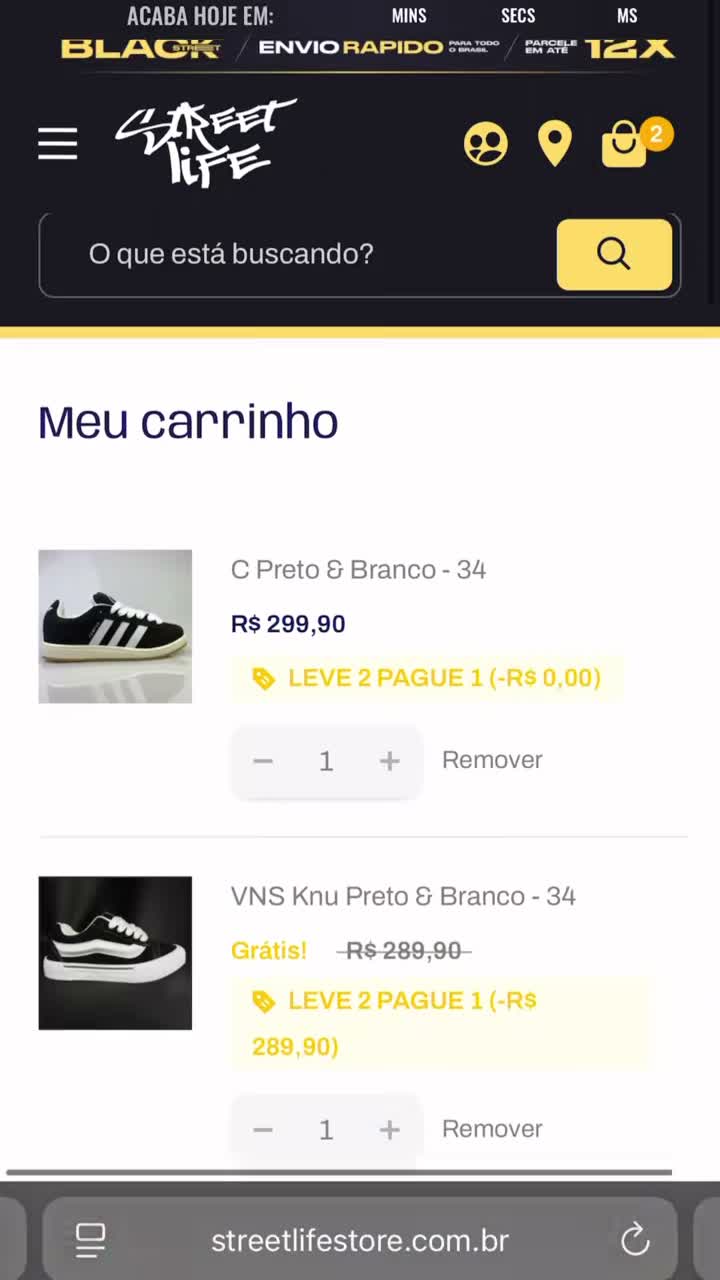This screenshot has height=1280, width=720.
Task: Remove VNS Knu Preto & Branco from cart
Action: click(492, 1129)
